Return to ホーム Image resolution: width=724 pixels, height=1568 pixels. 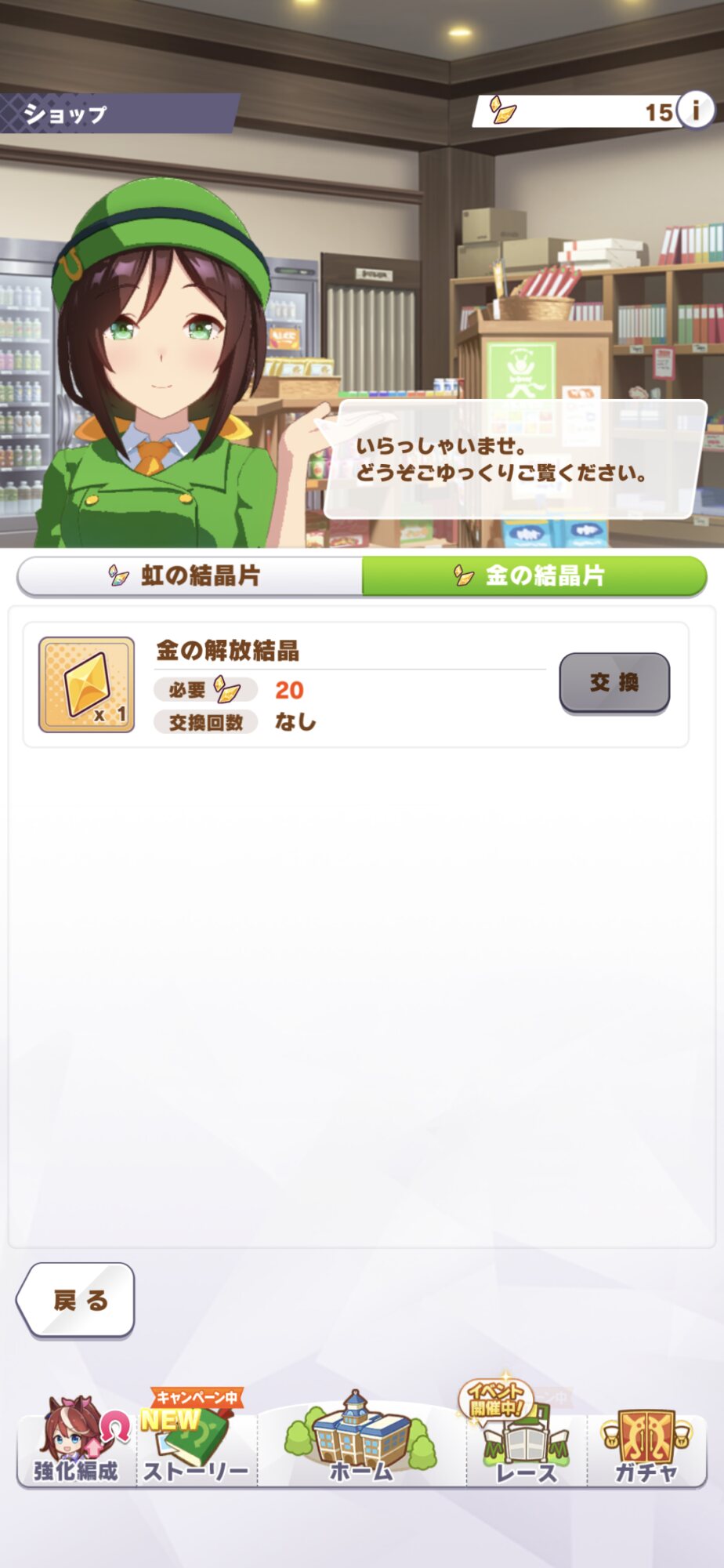(361, 1439)
